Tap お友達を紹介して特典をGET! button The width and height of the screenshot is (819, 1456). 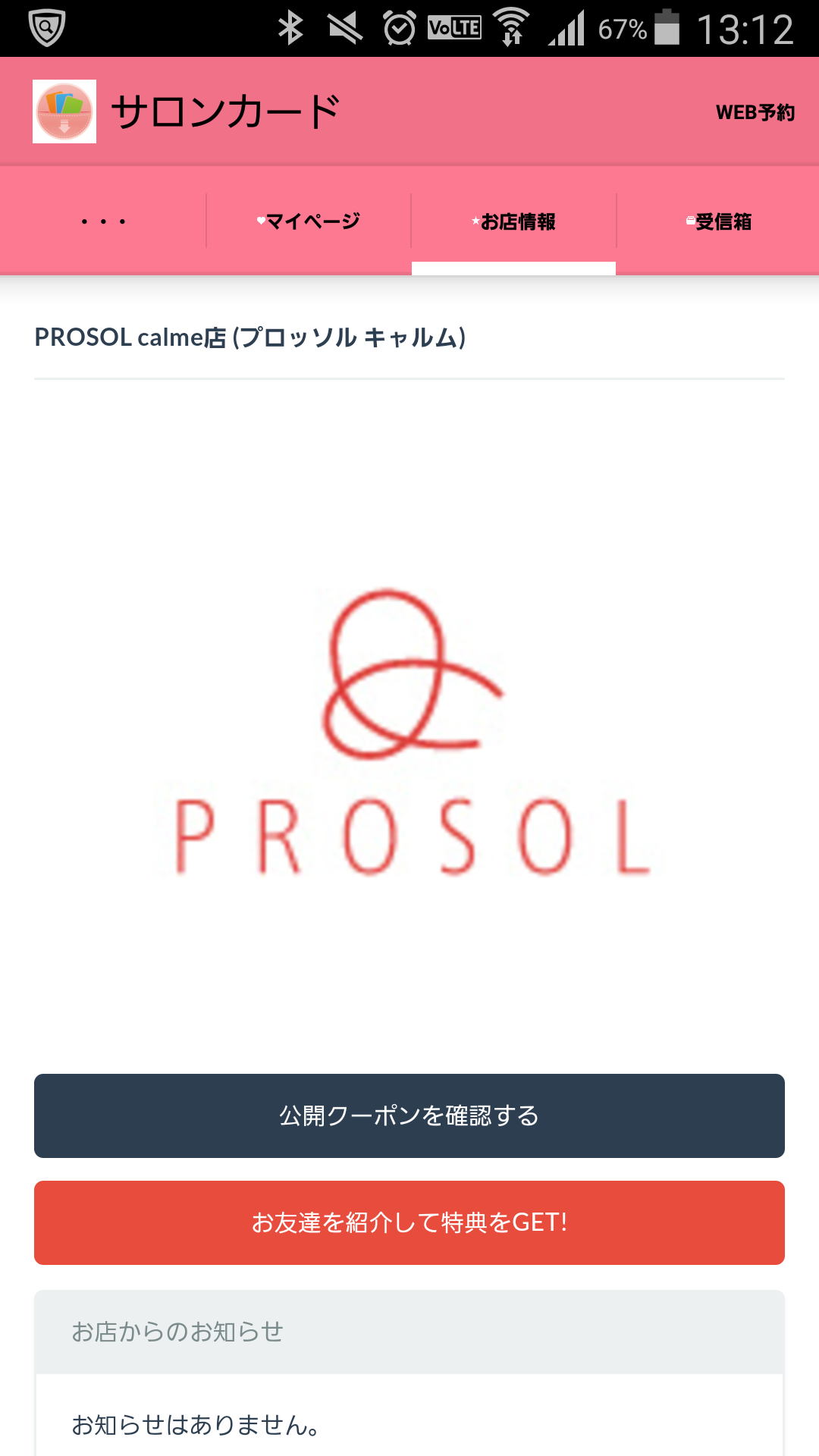point(409,1222)
